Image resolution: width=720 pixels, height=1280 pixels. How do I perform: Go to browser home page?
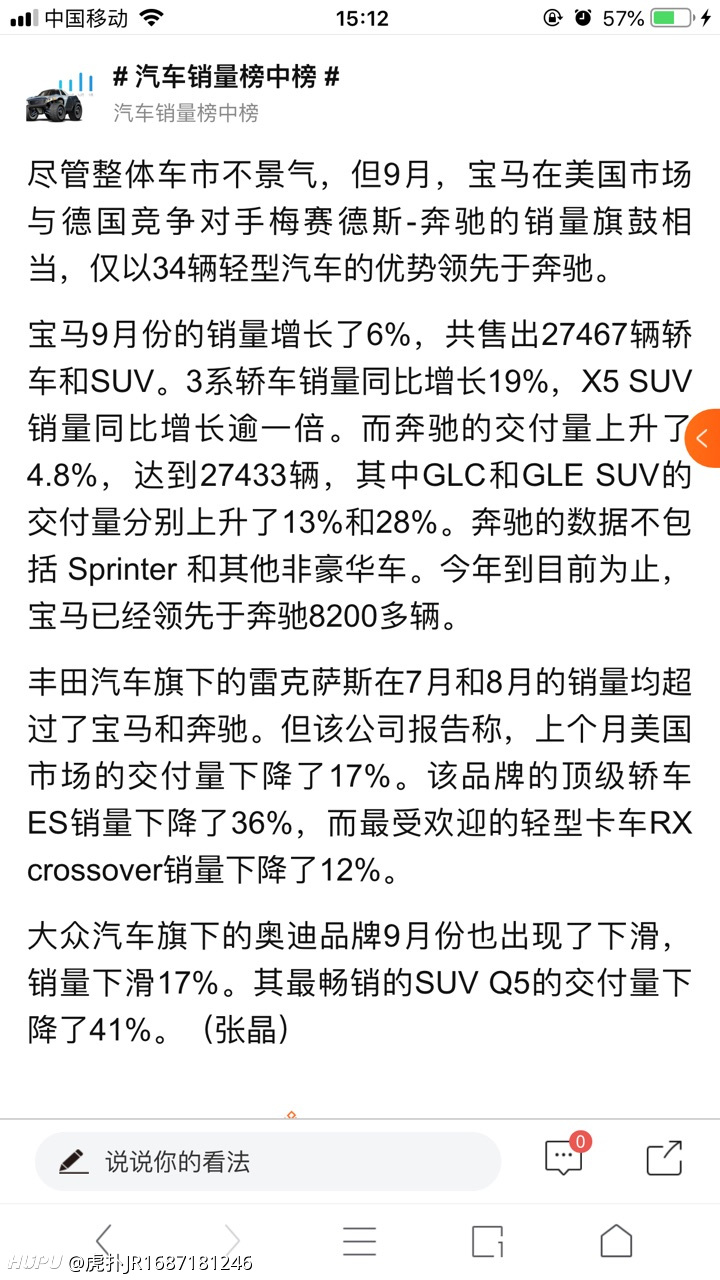click(616, 1241)
